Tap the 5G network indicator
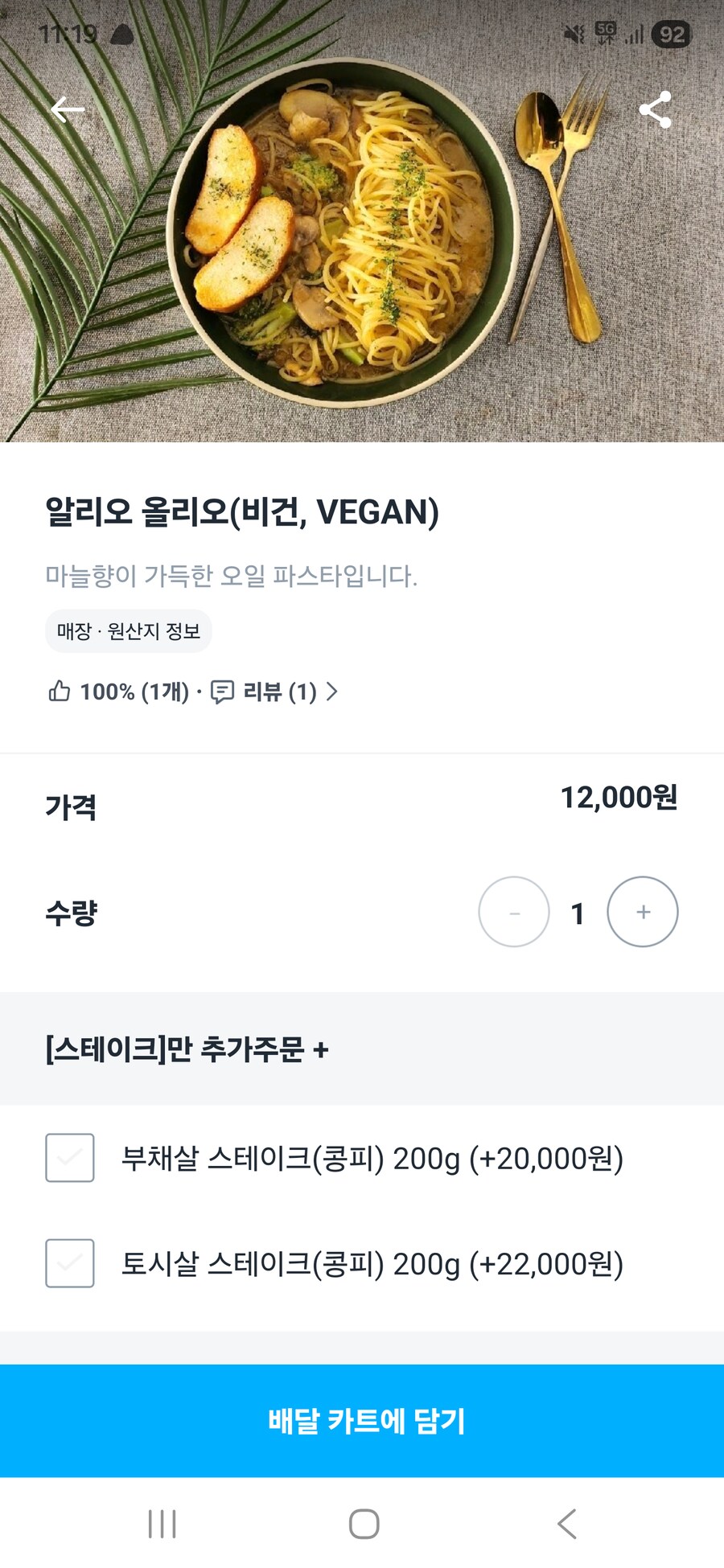The width and height of the screenshot is (724, 1568). pos(607,32)
